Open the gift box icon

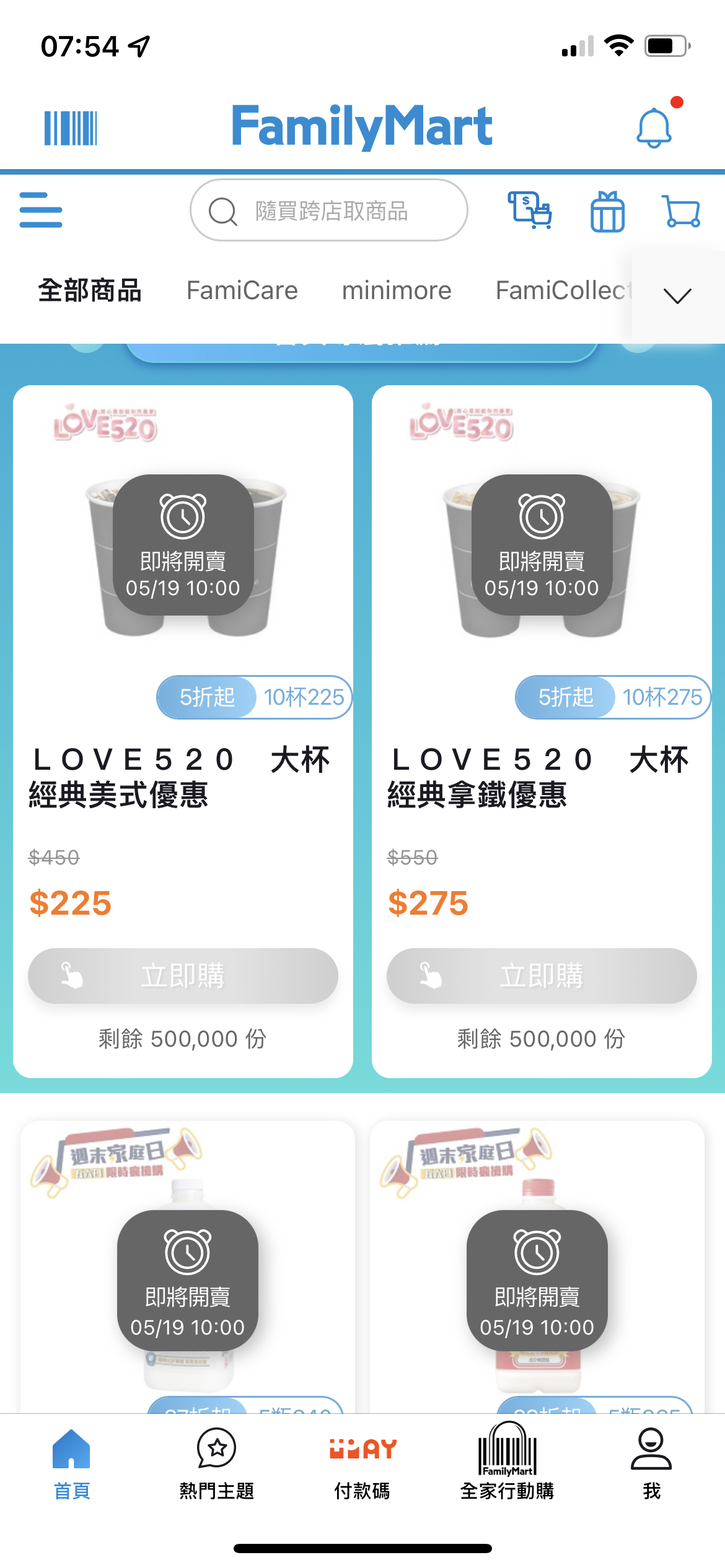click(x=607, y=212)
